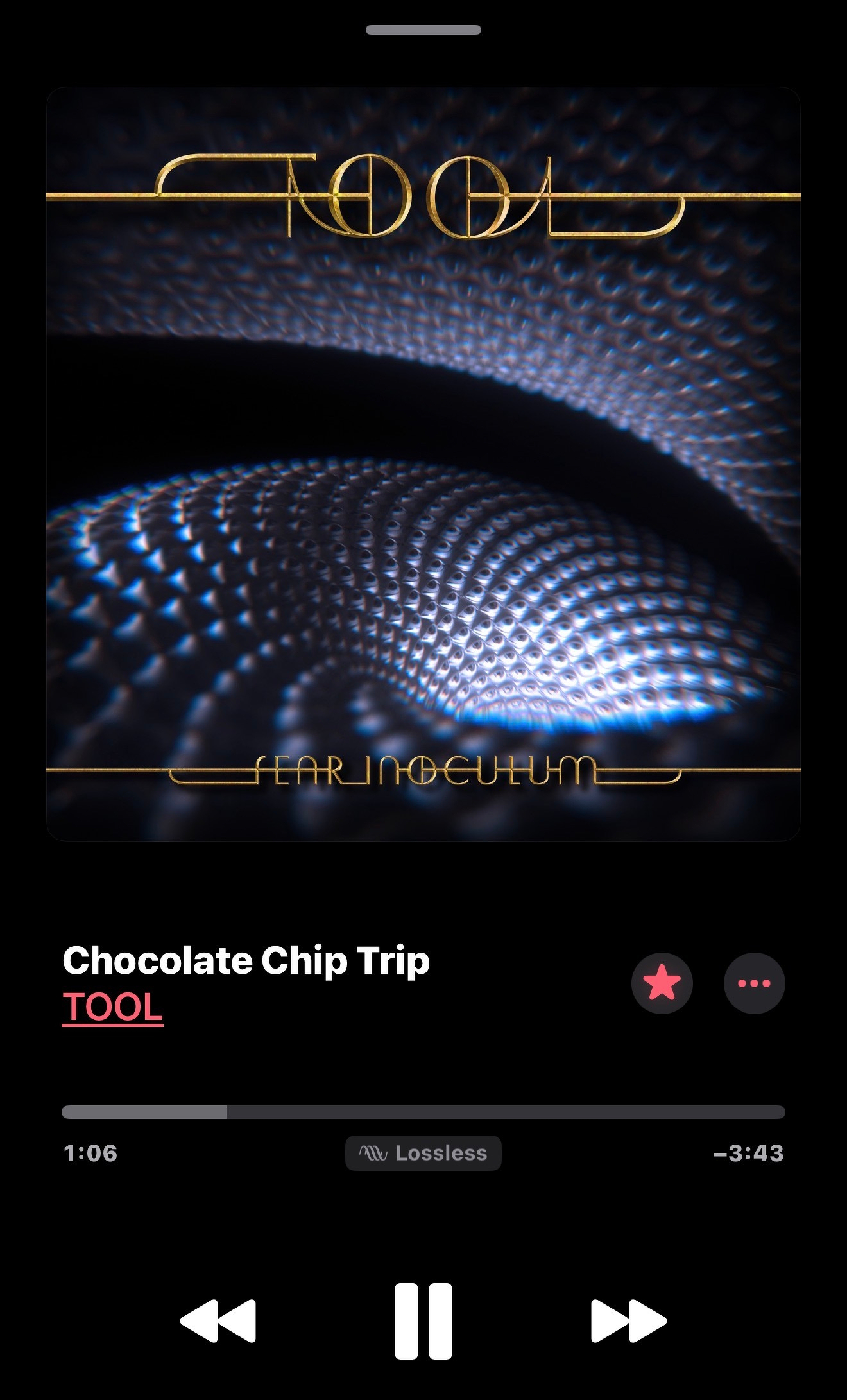
Task: Open the TOOL artist link
Action: click(x=112, y=1007)
